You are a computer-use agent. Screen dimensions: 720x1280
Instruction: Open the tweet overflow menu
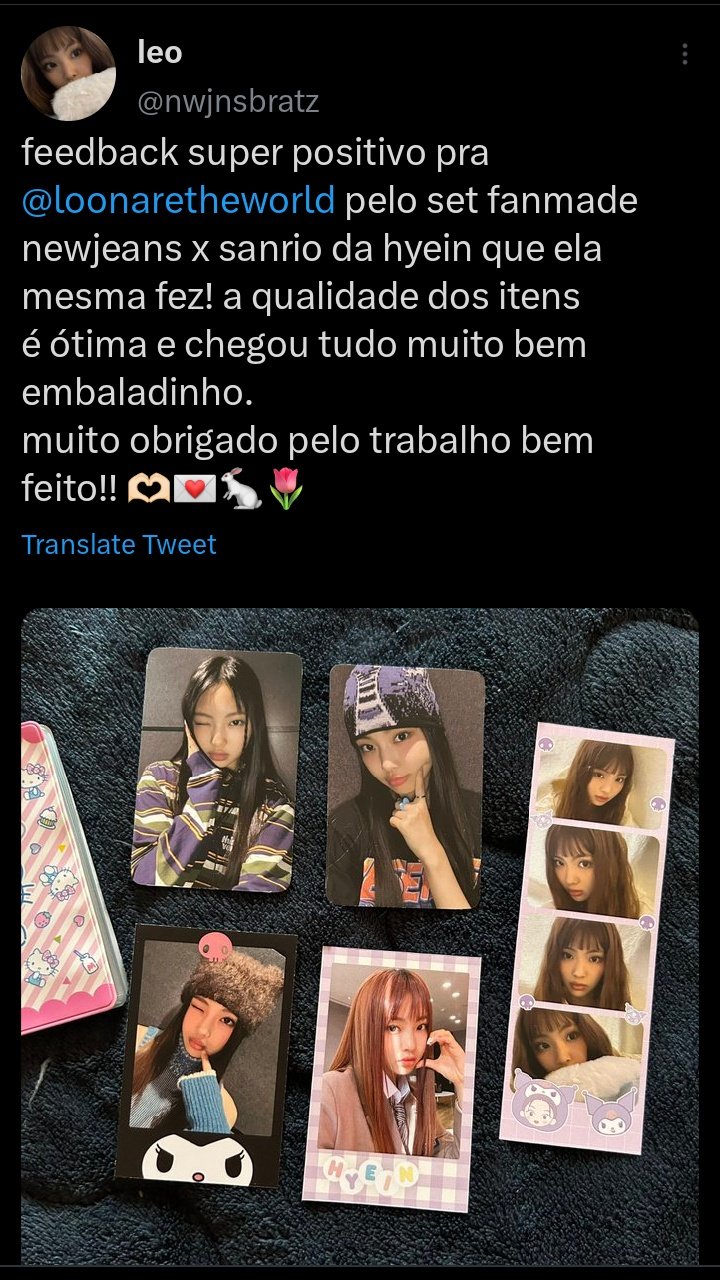click(684, 54)
